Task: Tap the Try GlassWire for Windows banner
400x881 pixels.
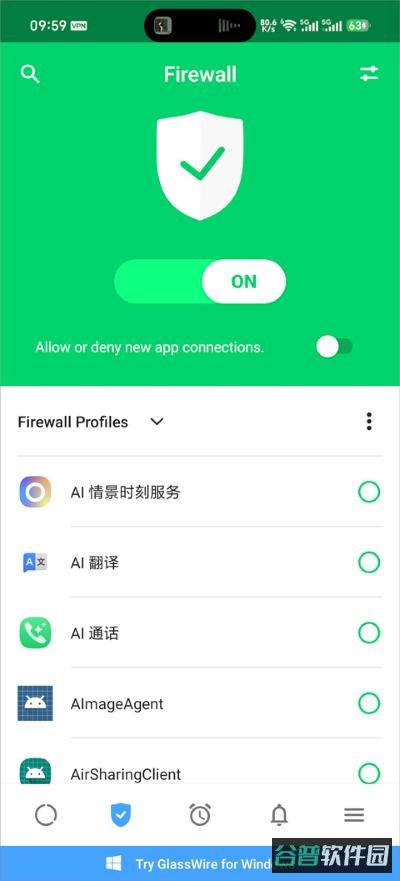Action: click(200, 864)
